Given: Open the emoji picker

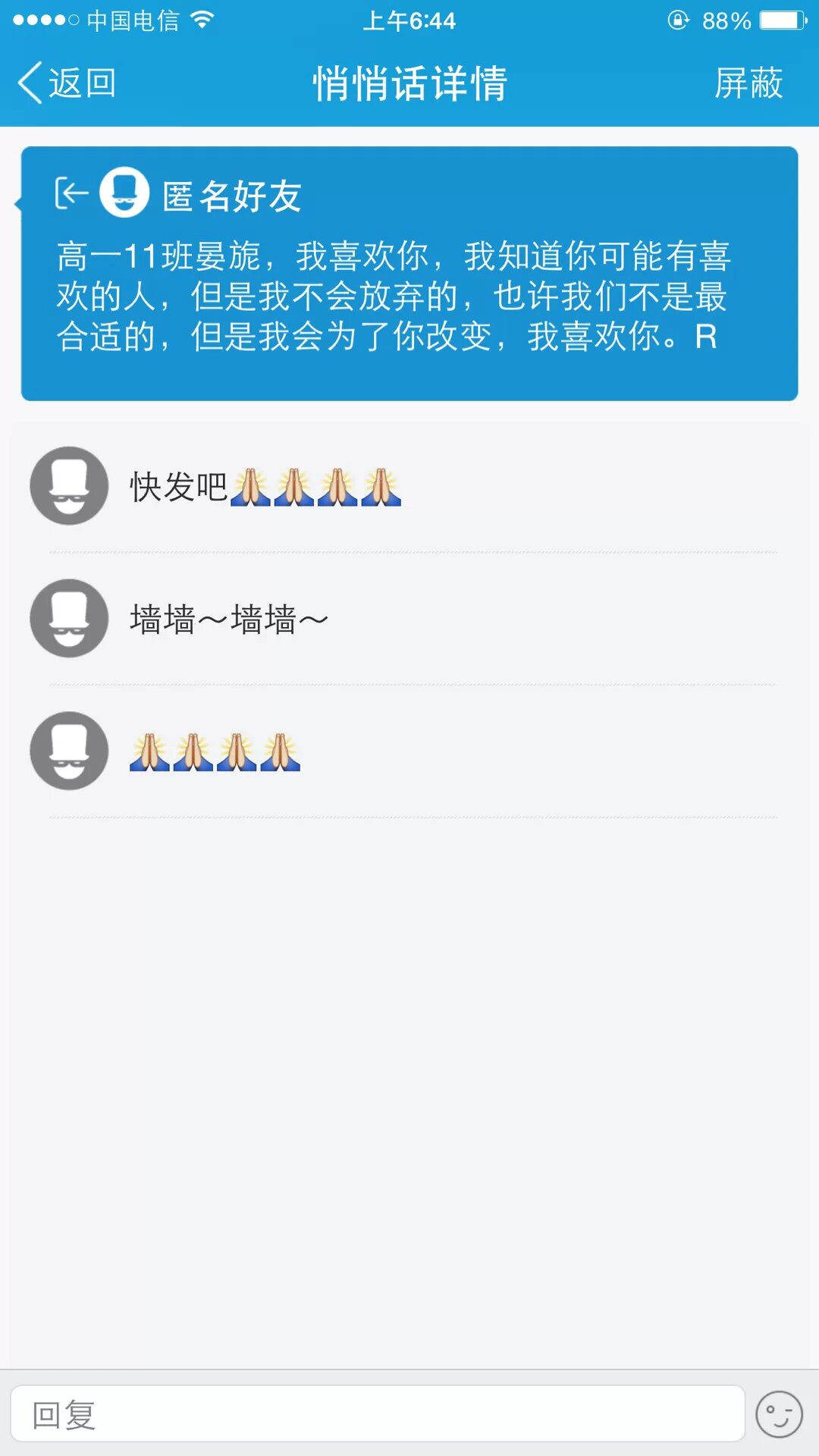Looking at the screenshot, I should pos(779,1414).
